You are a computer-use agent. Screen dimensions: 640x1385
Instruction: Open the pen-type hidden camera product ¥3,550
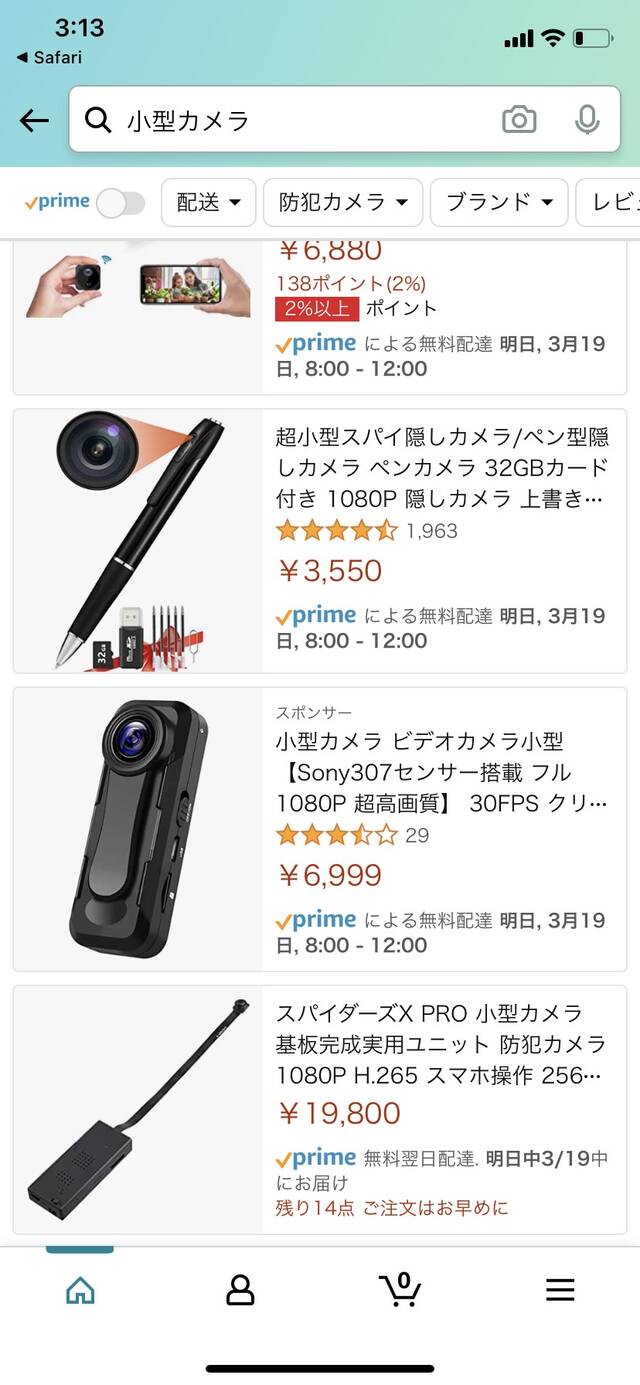pyautogui.click(x=320, y=541)
